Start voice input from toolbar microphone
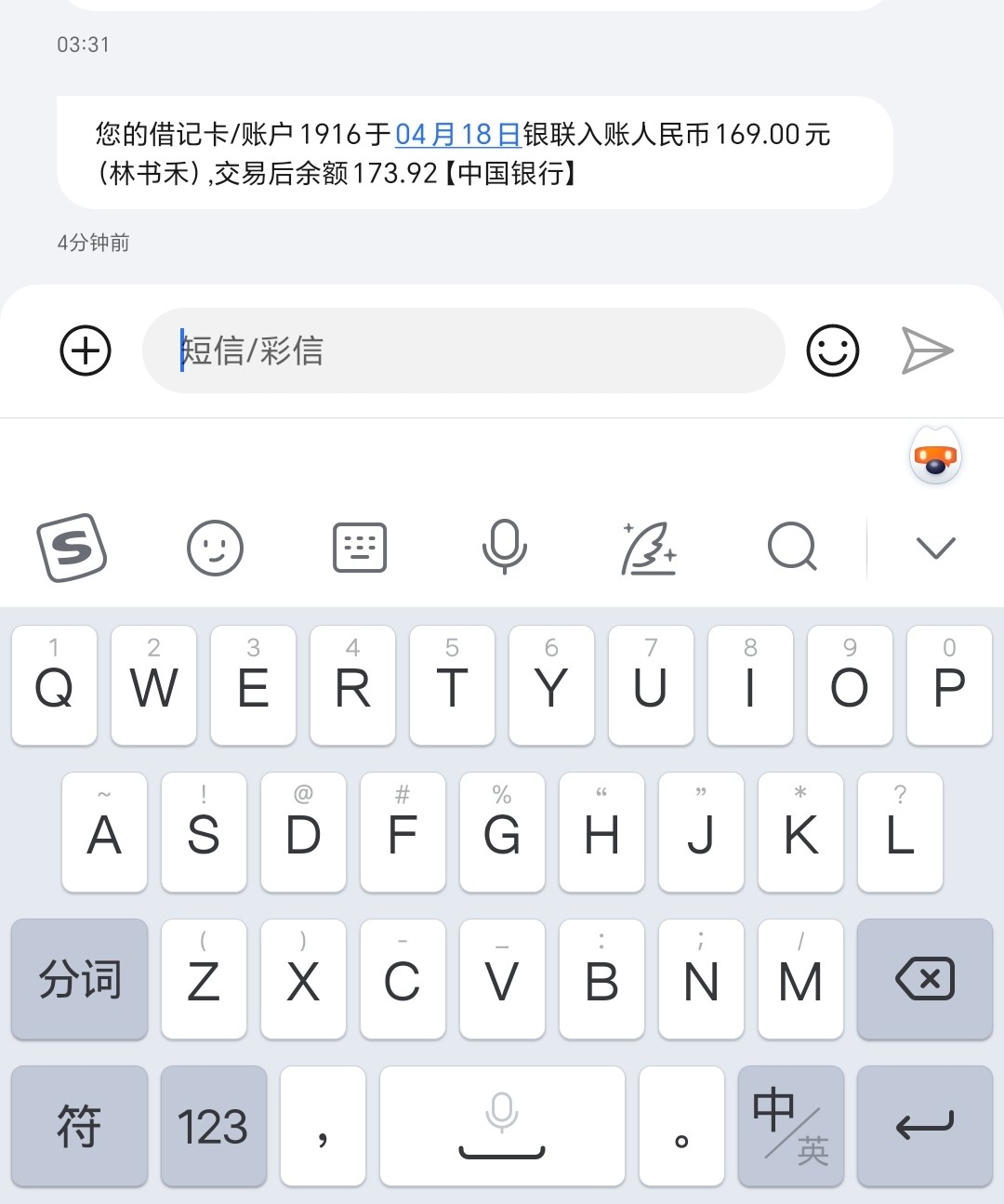 pyautogui.click(x=504, y=548)
